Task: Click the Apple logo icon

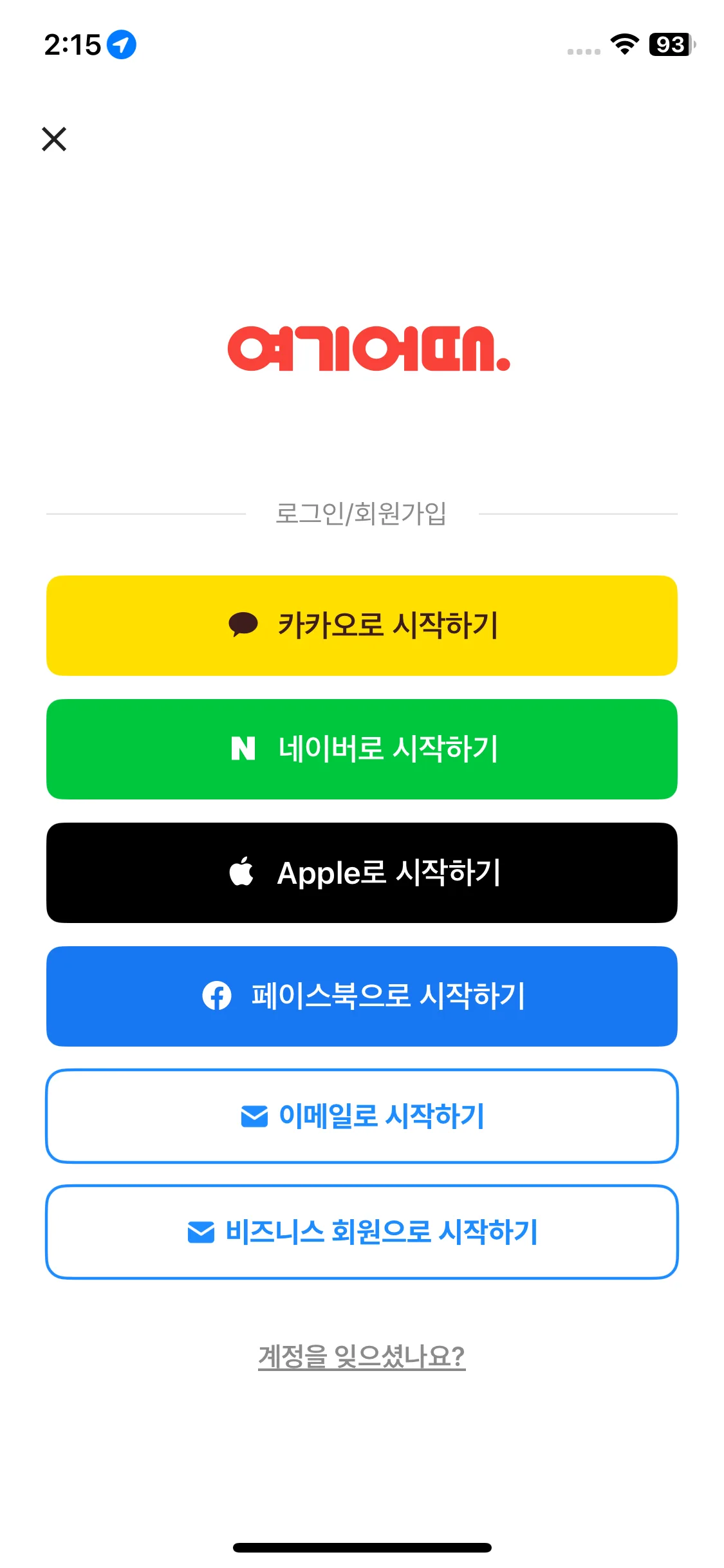Action: coord(243,872)
